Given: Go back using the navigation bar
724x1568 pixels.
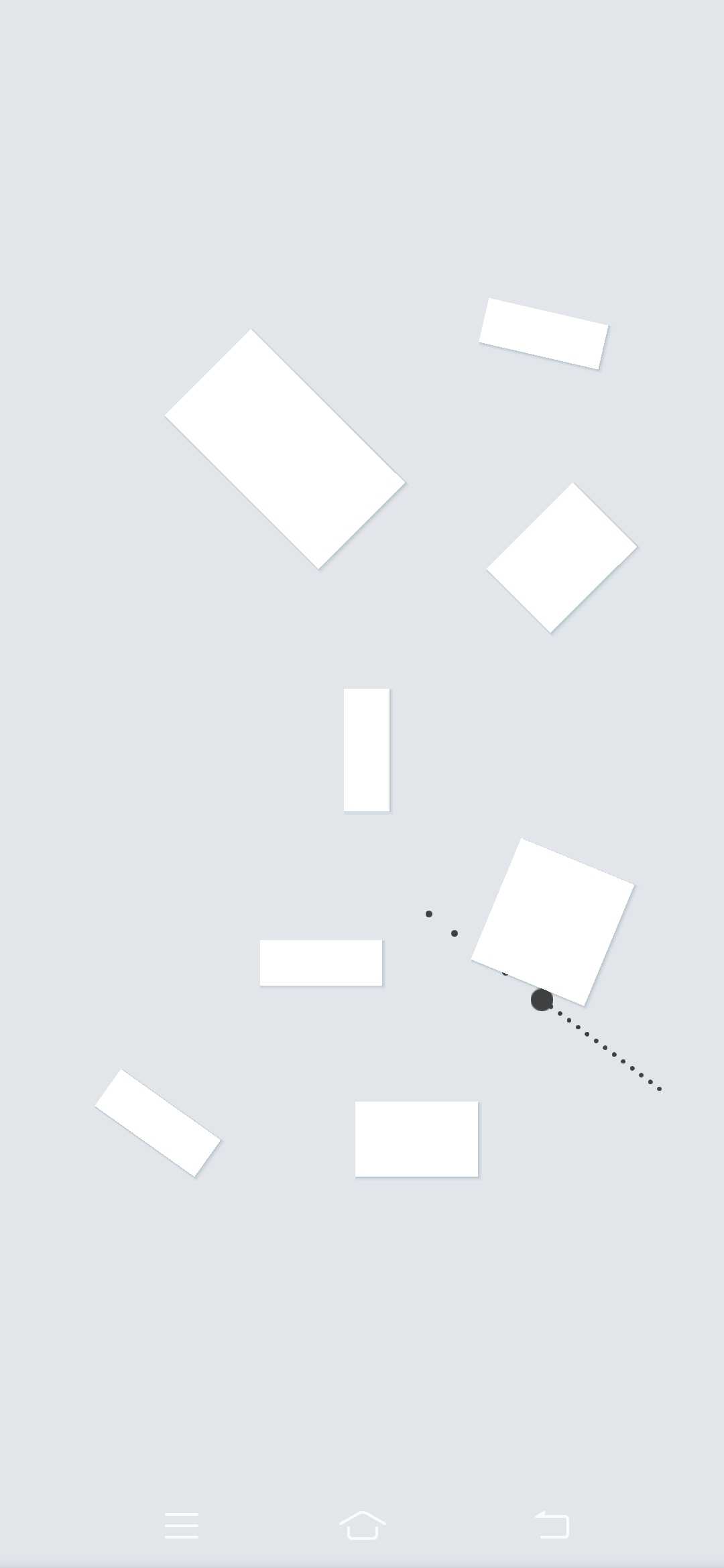Looking at the screenshot, I should point(552,1525).
